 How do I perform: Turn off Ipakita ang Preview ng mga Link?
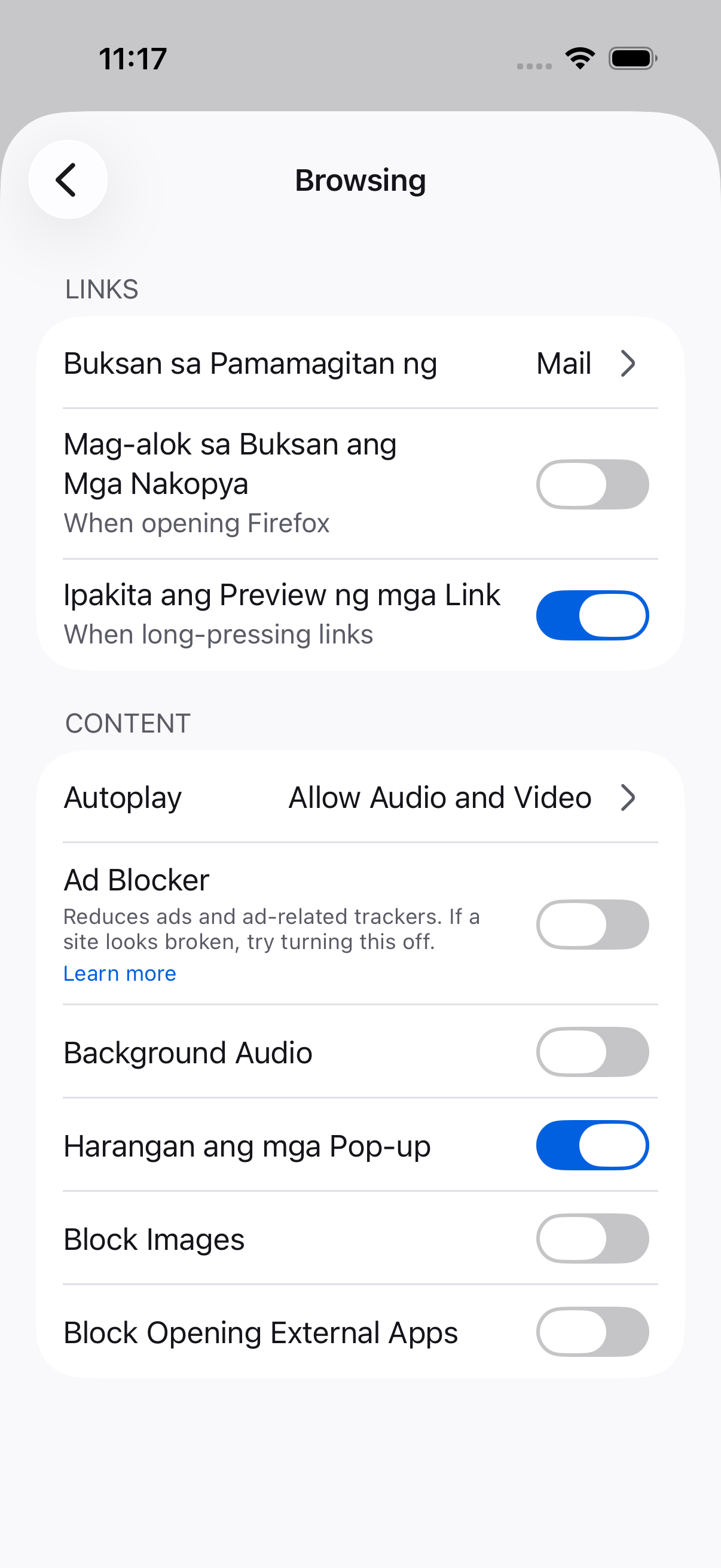coord(592,615)
